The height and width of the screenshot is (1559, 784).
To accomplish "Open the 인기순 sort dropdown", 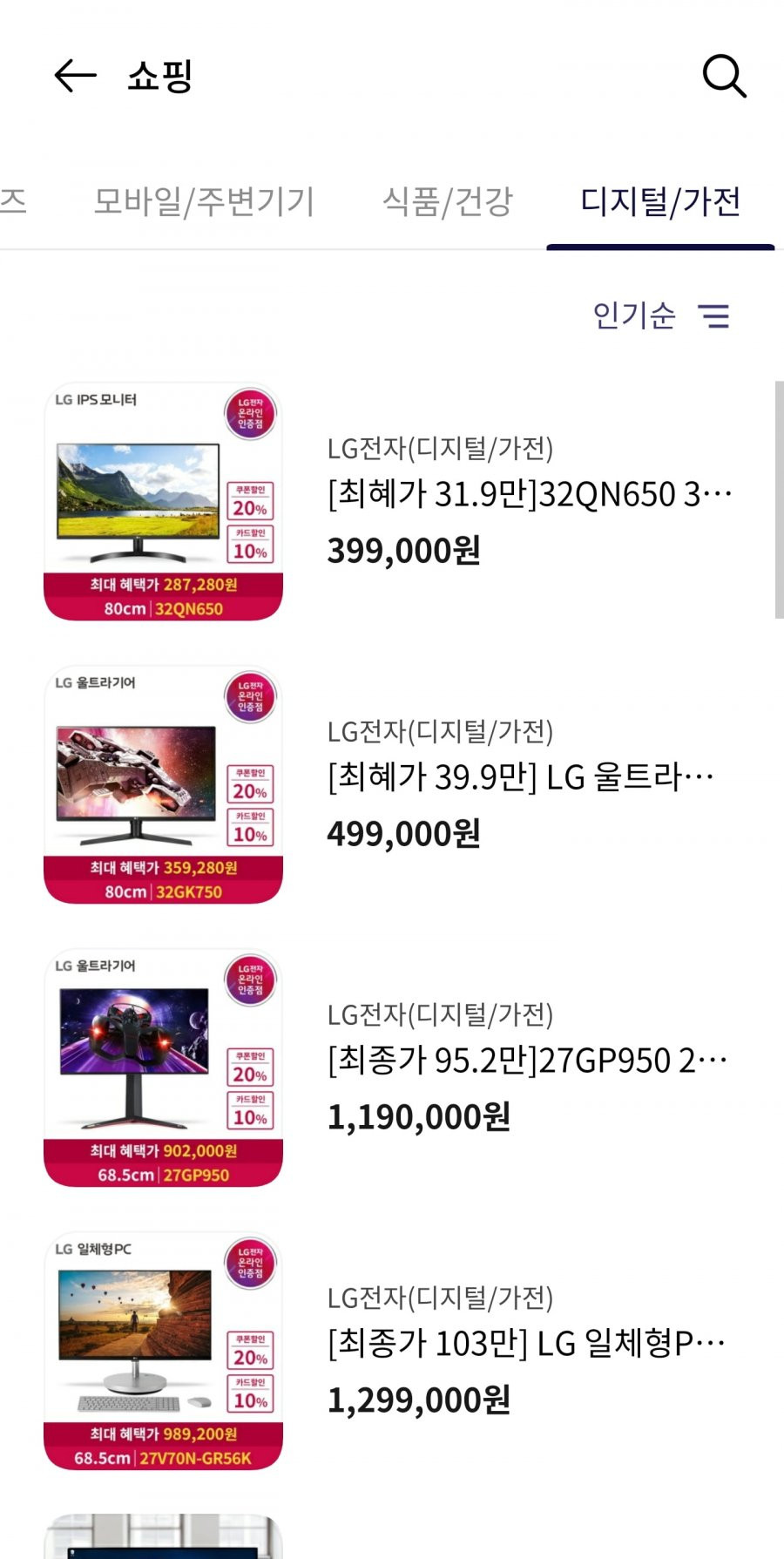I will coord(659,315).
